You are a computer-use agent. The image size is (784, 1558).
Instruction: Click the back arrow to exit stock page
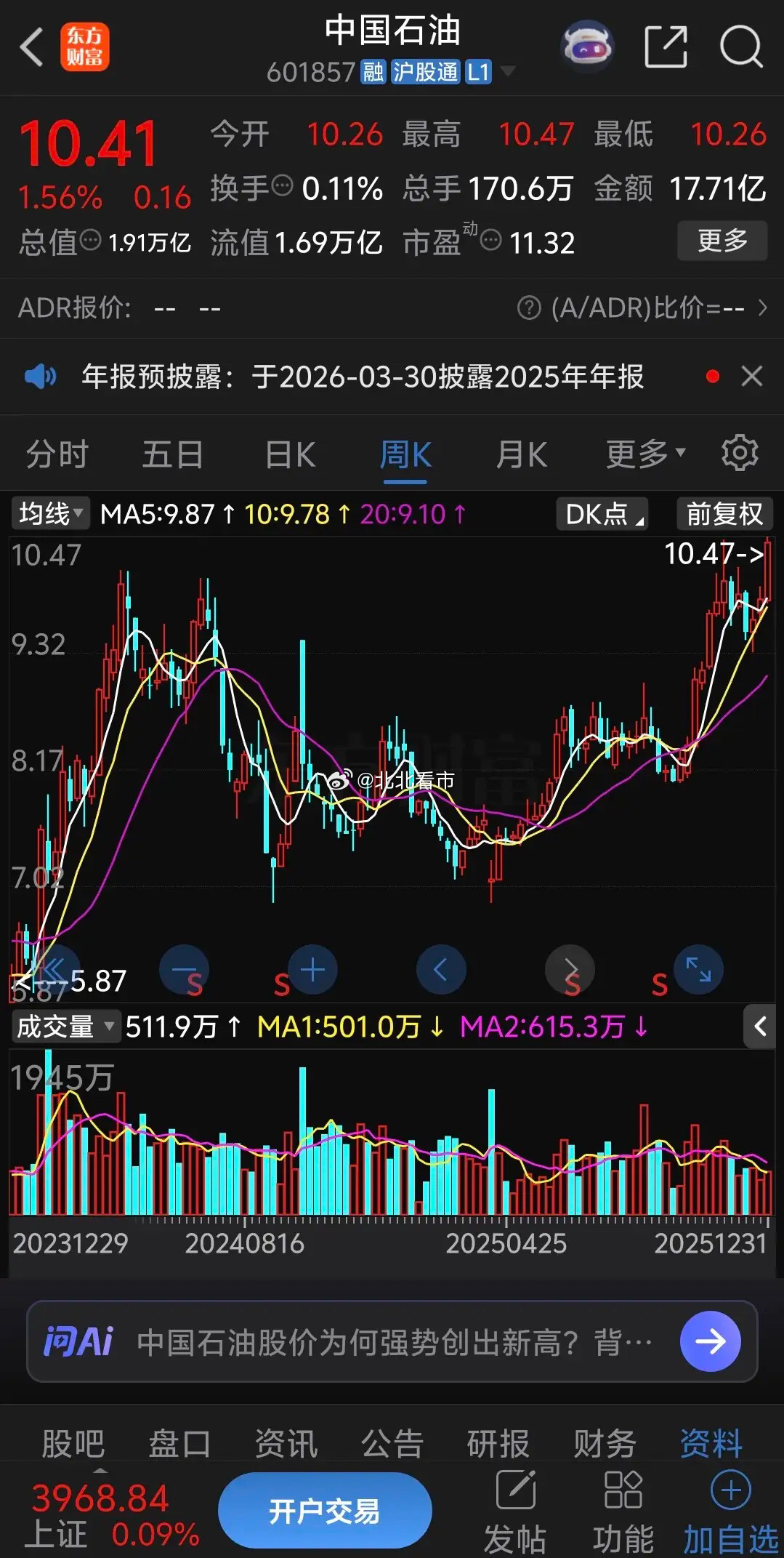pos(31,46)
